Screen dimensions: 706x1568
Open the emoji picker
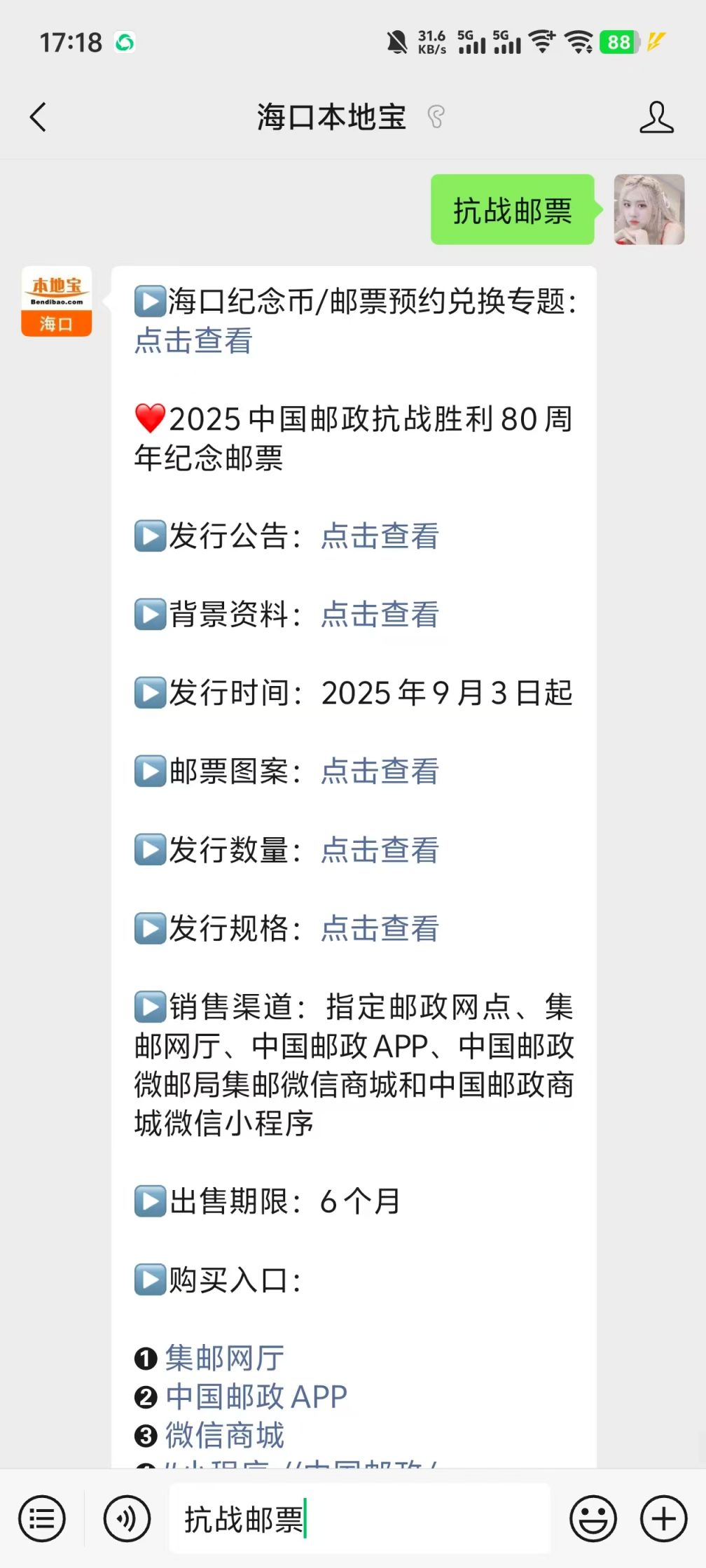pos(593,1519)
